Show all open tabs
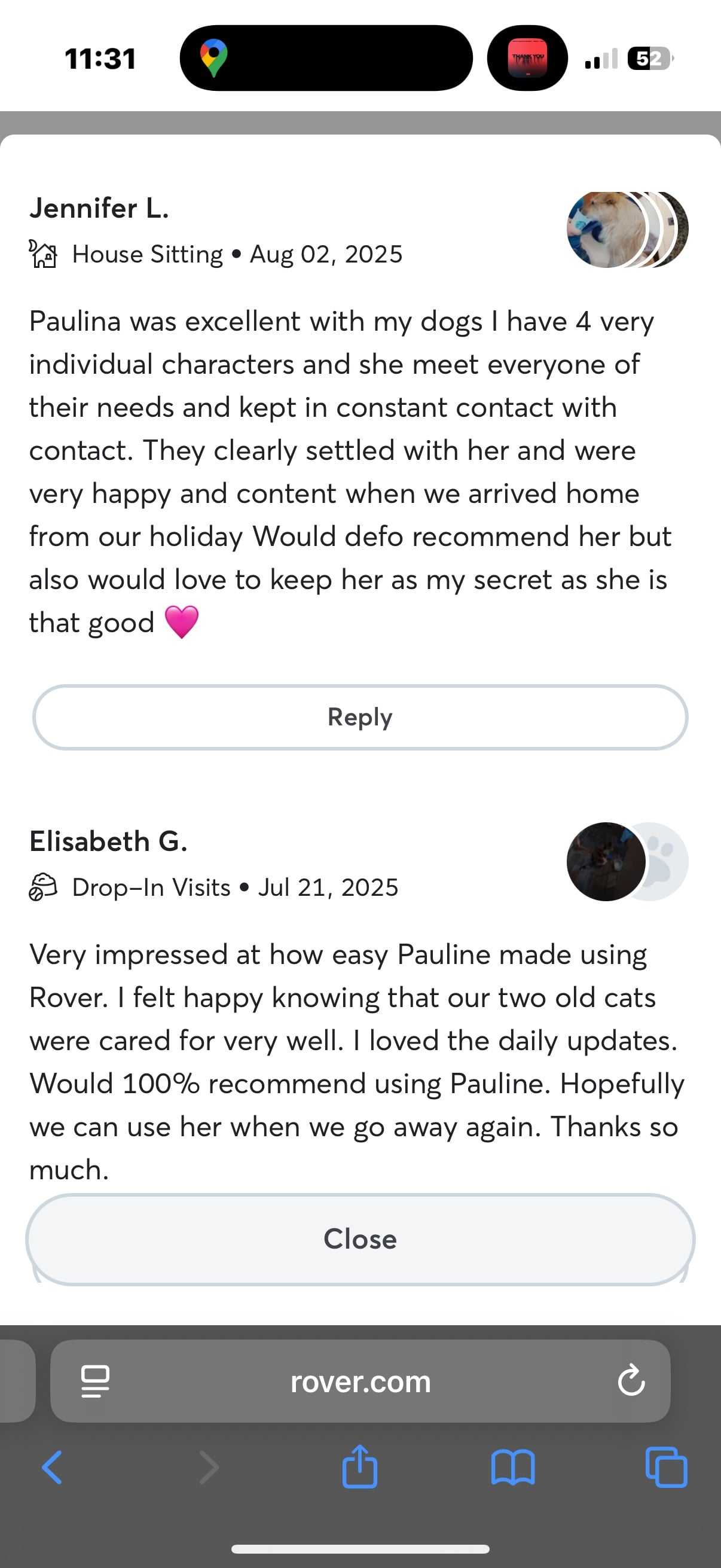The width and height of the screenshot is (721, 1568). click(x=666, y=1468)
